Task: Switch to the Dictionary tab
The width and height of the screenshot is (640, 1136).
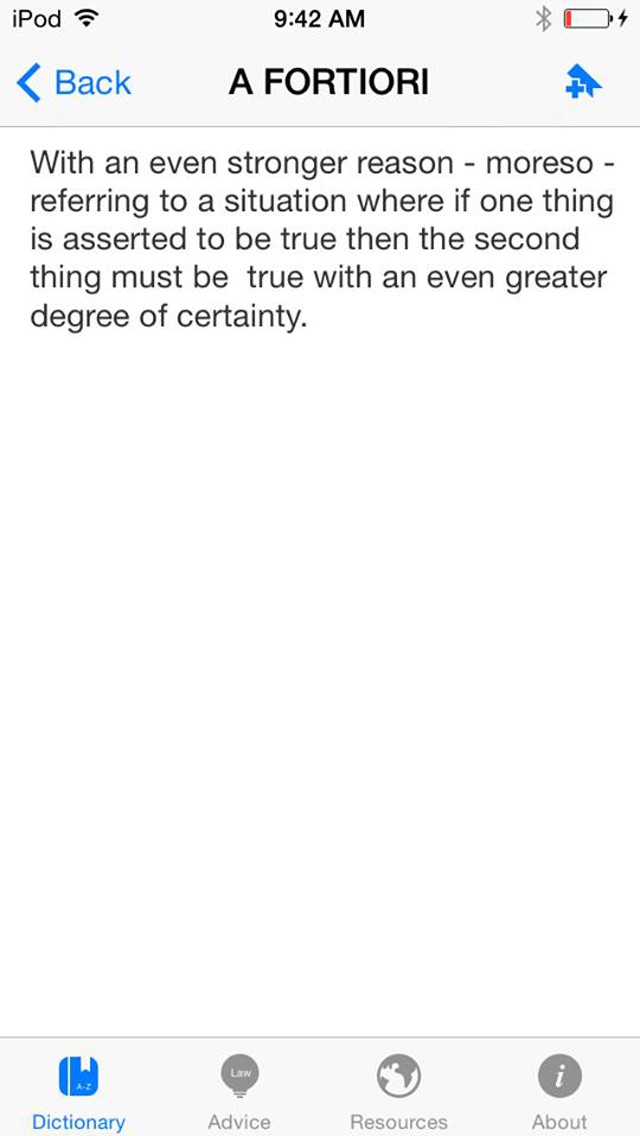Action: 79,1090
